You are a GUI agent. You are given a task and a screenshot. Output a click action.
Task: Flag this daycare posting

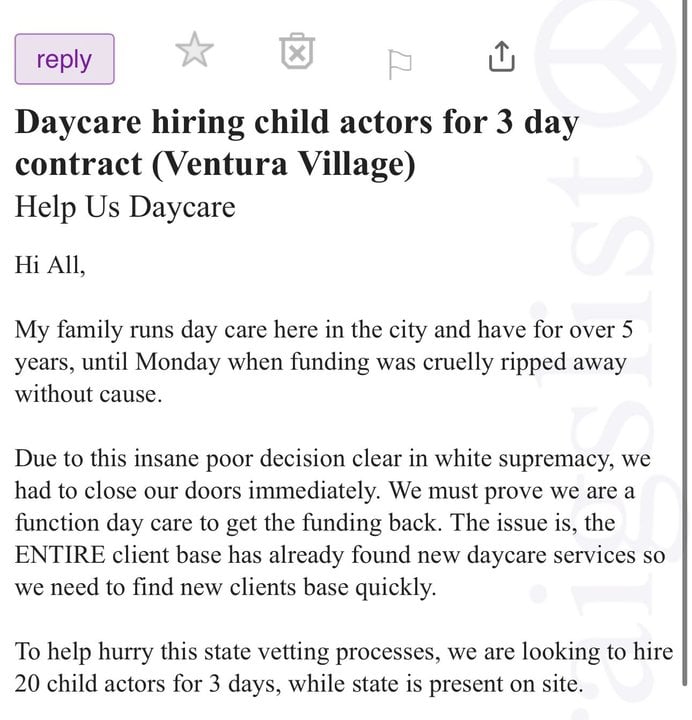[399, 62]
